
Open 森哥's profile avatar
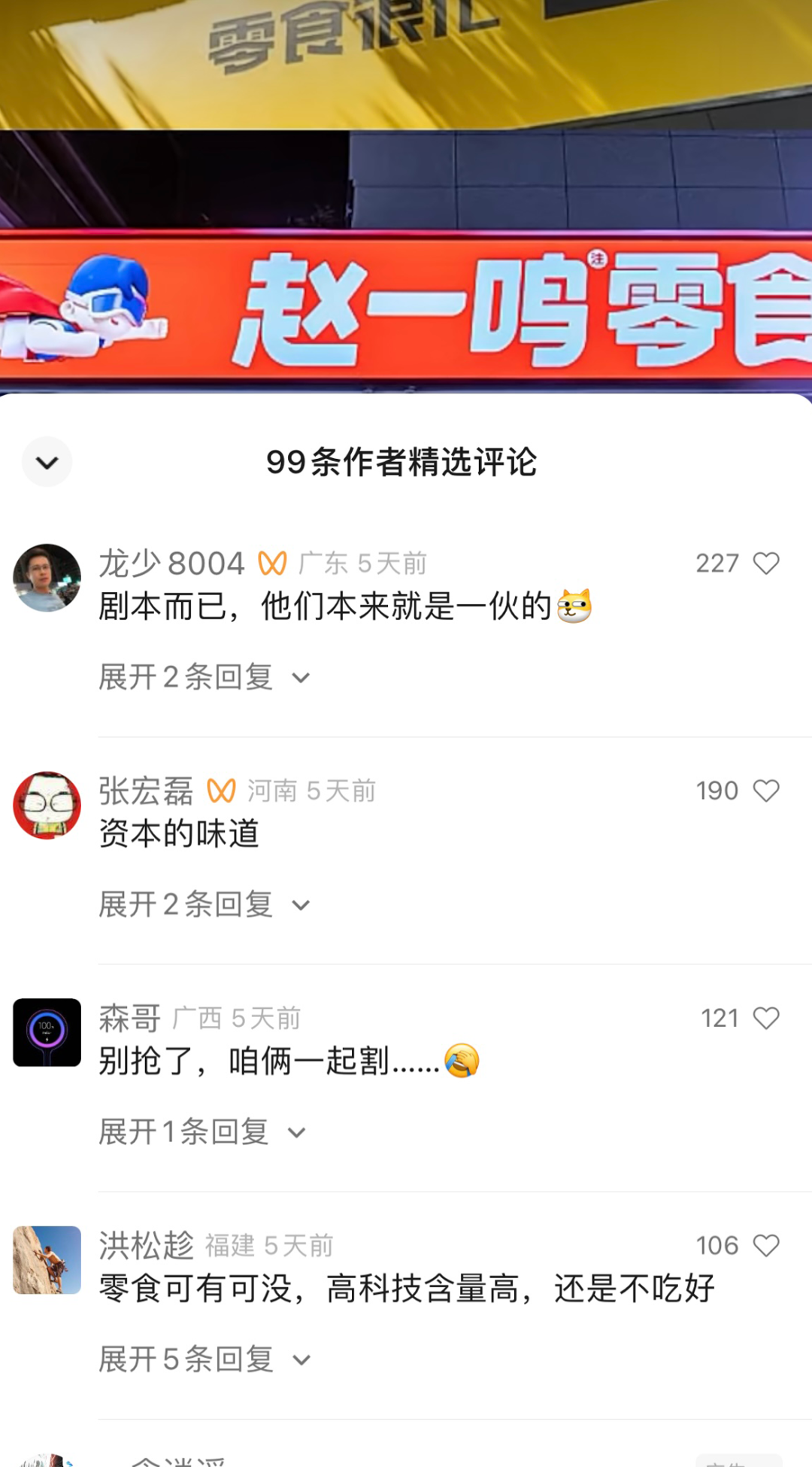pos(47,1032)
